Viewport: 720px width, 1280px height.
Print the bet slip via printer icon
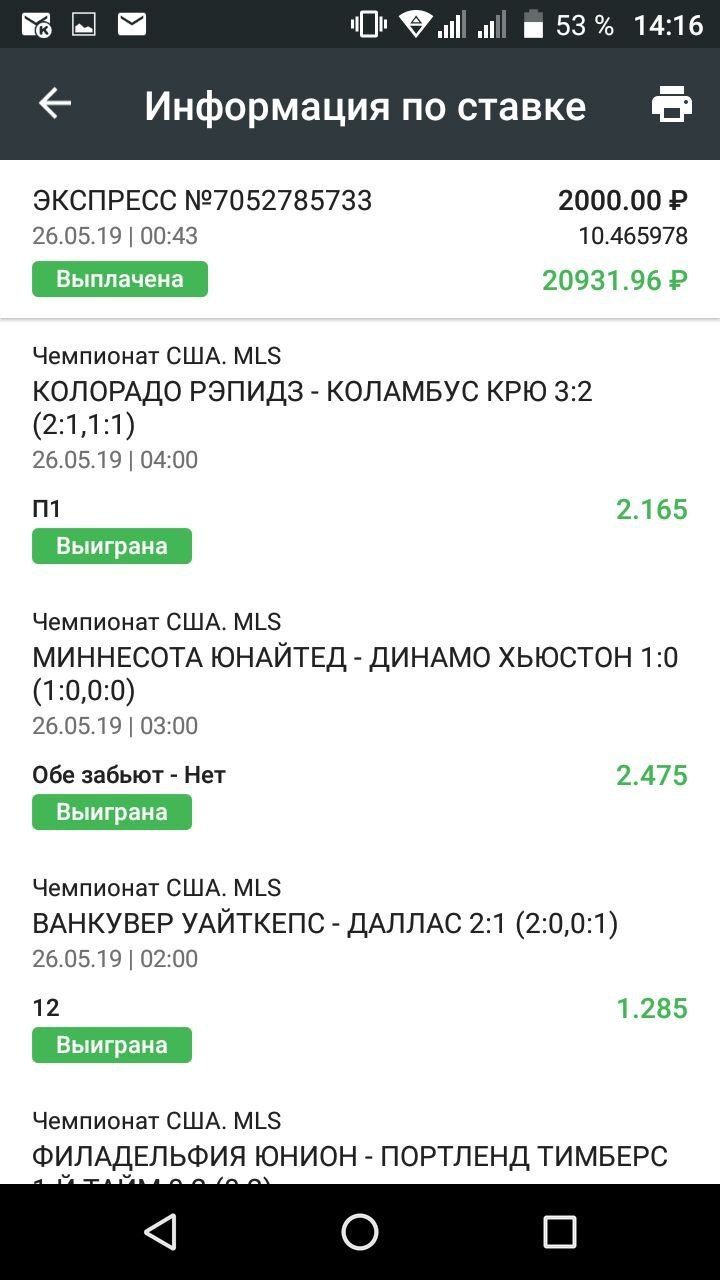click(672, 104)
